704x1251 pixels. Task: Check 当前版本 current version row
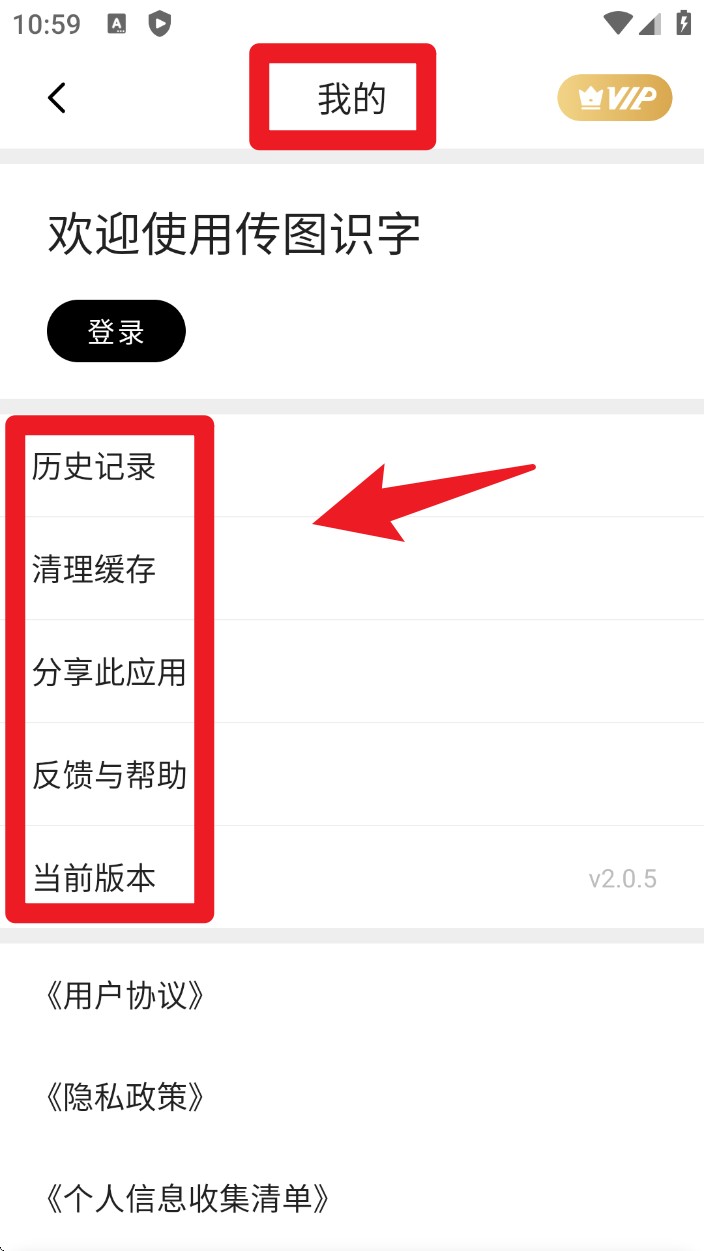pos(94,879)
